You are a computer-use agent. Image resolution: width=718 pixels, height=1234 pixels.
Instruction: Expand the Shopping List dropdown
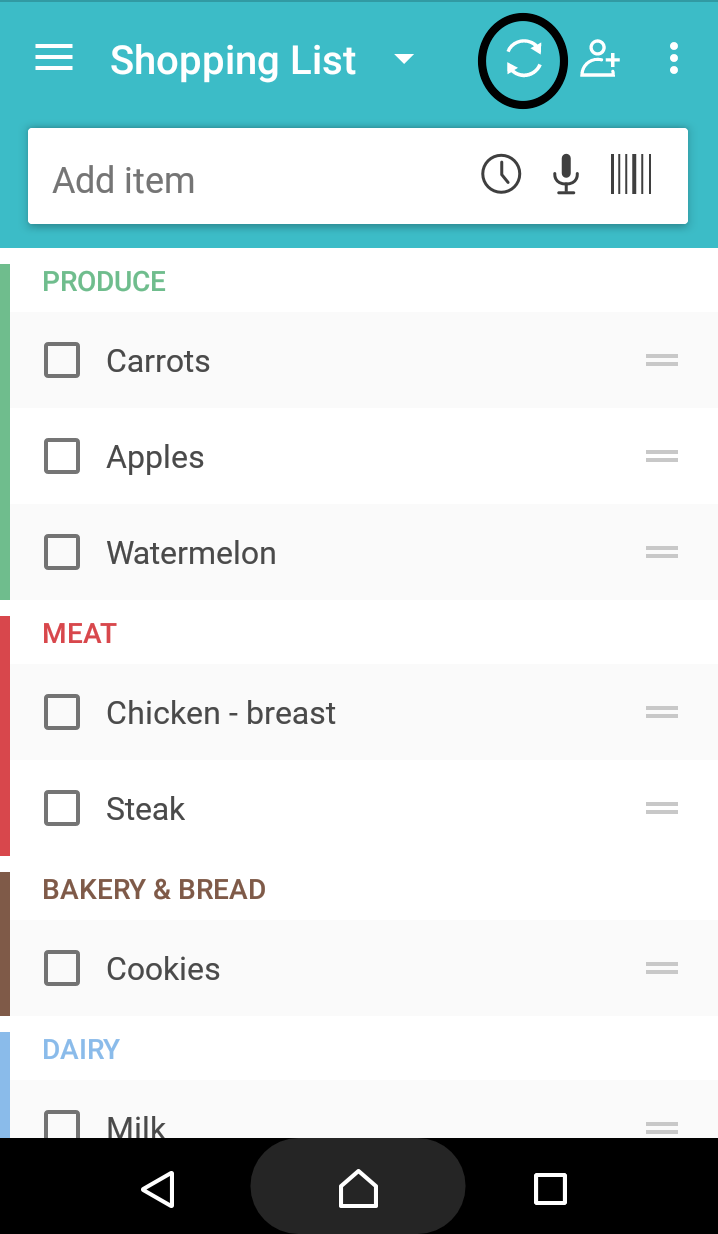[404, 59]
